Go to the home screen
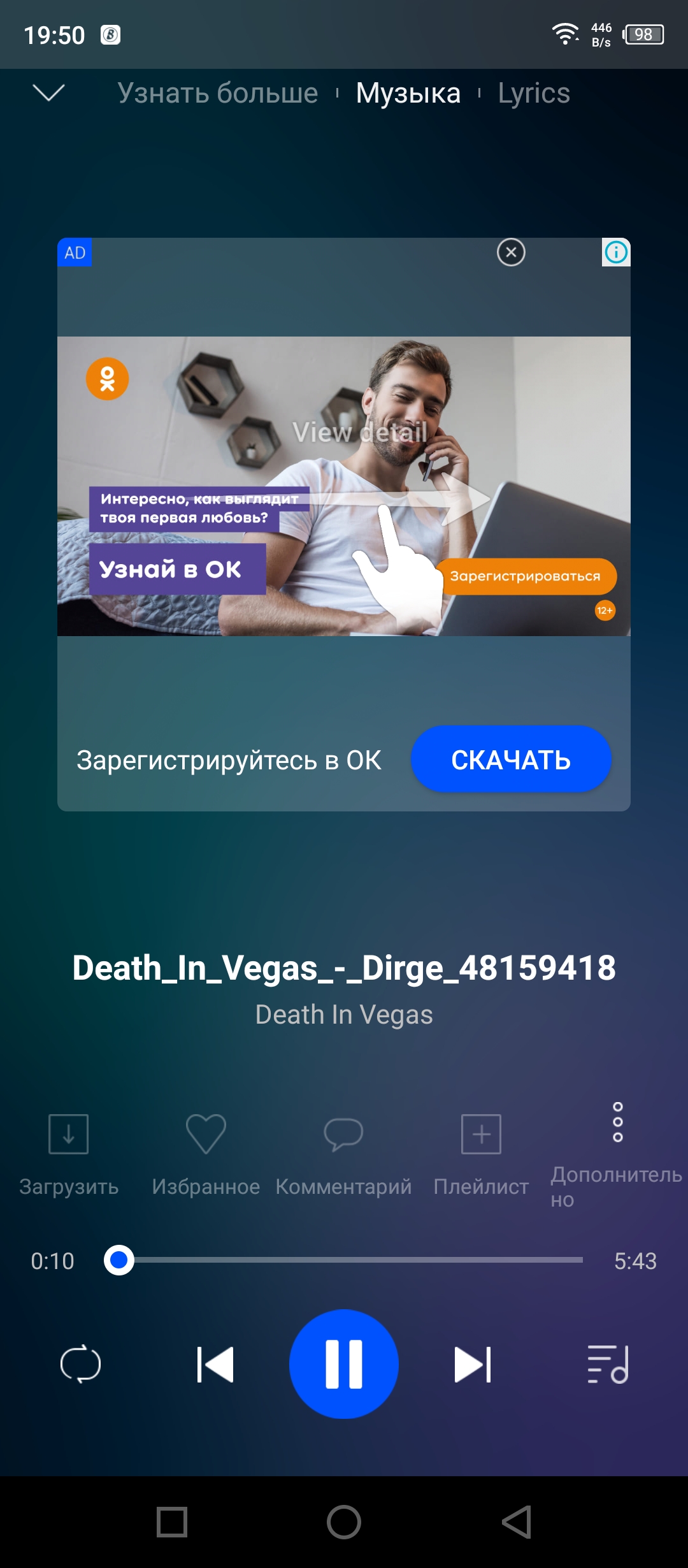 tap(344, 1522)
